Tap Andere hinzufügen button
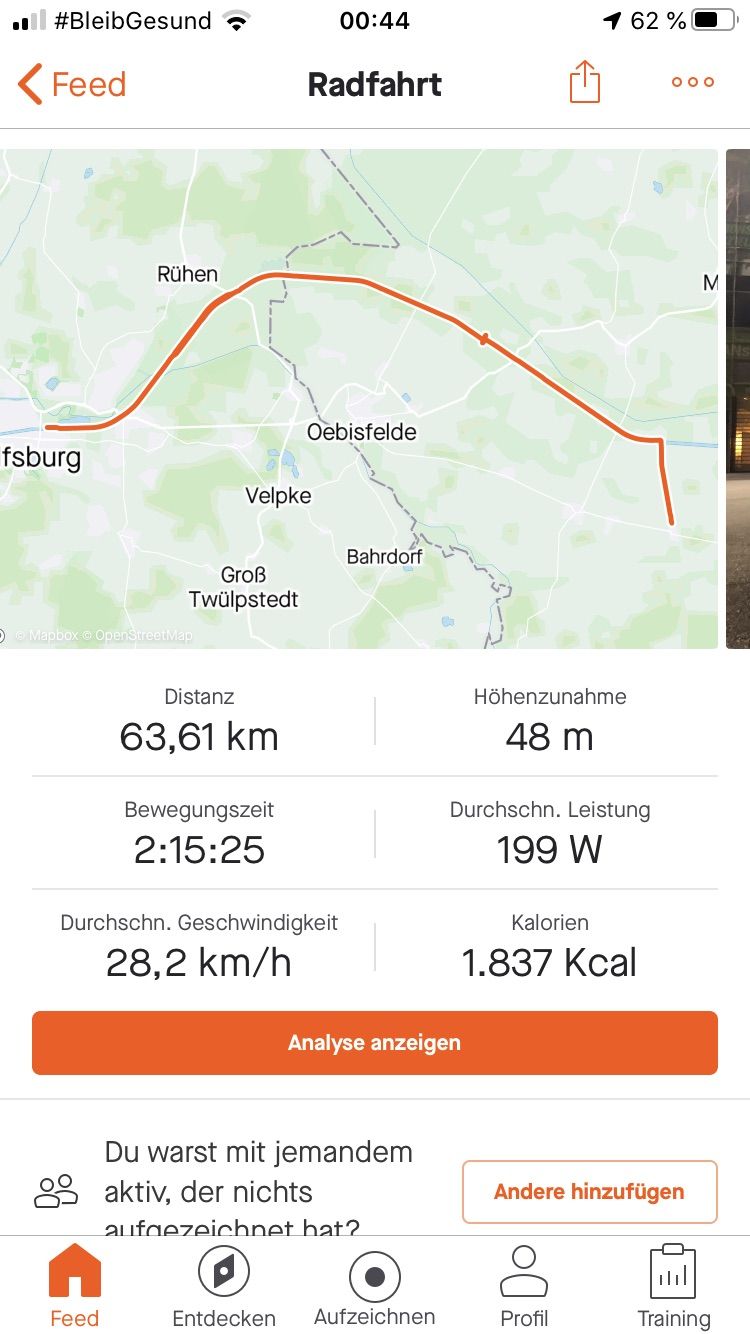Image resolution: width=750 pixels, height=1334 pixels. [589, 1191]
